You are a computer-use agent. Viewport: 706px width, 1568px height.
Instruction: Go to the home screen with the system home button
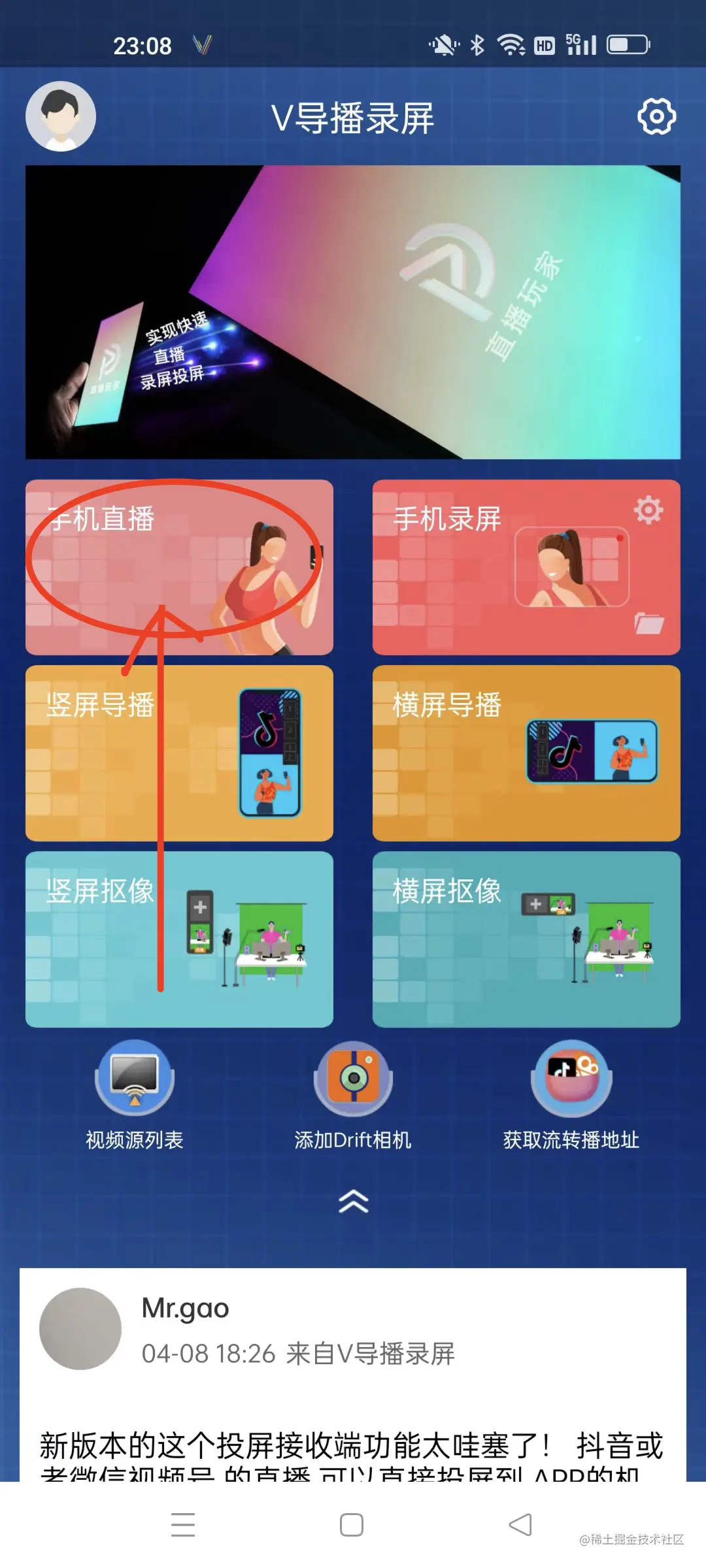[352, 1525]
